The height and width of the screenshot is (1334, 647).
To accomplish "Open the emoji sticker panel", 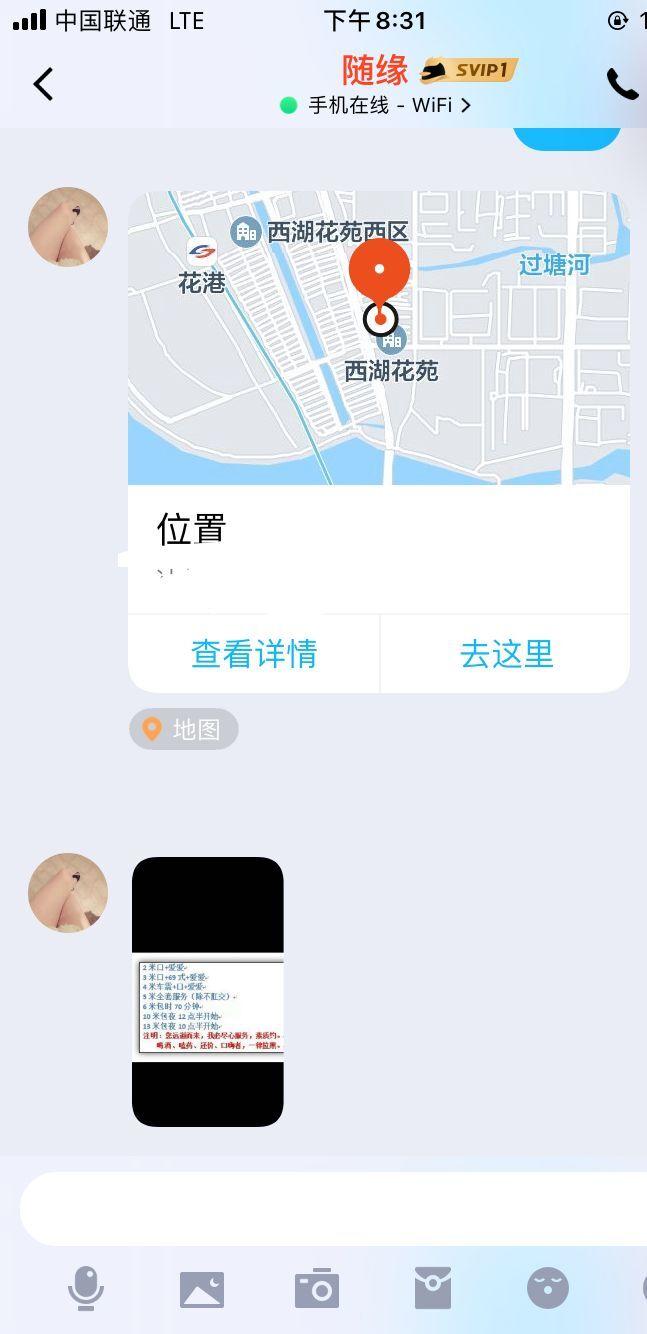I will pos(548,1288).
